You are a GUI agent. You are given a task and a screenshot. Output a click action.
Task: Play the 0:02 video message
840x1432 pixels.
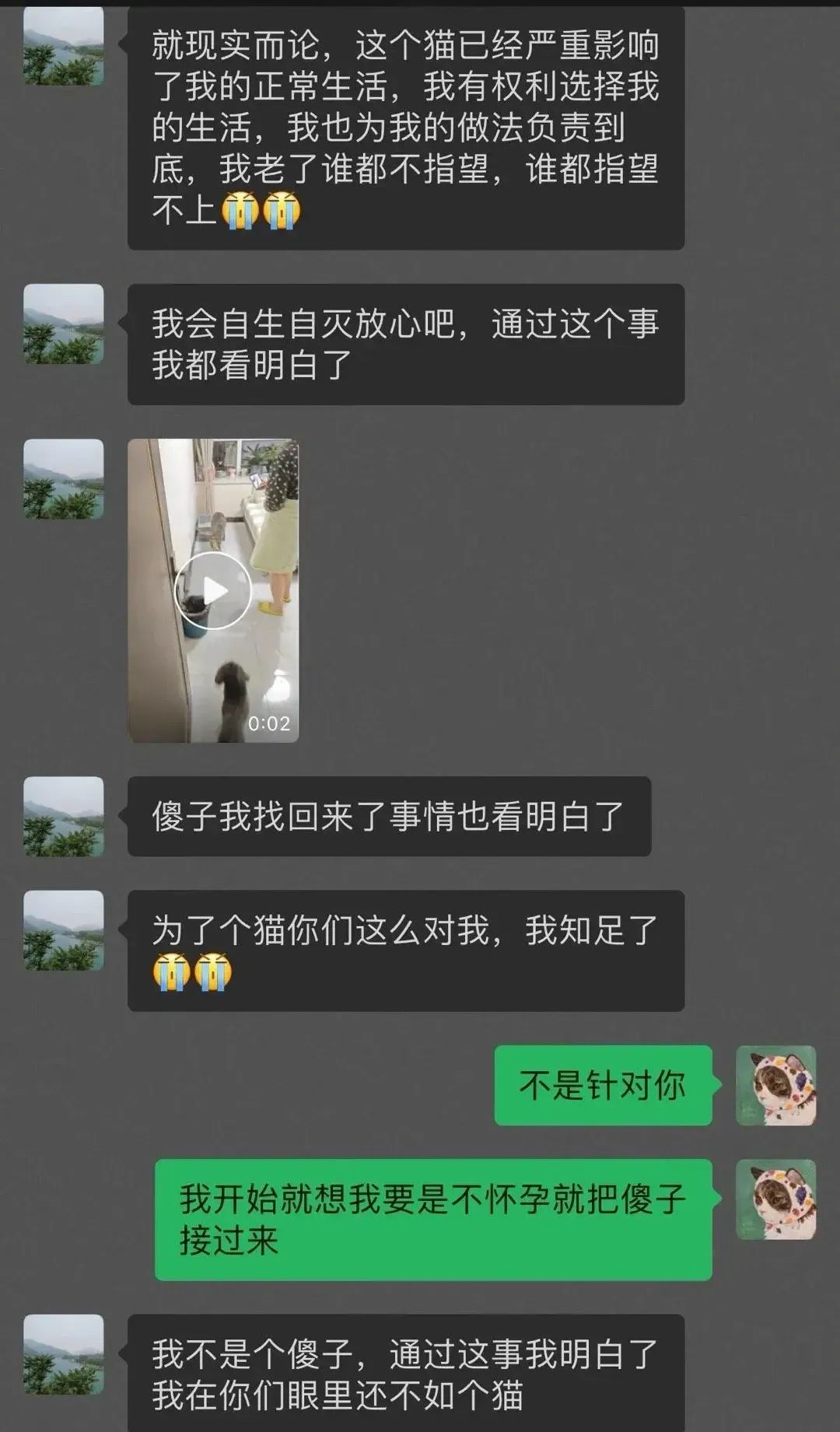pos(213,590)
